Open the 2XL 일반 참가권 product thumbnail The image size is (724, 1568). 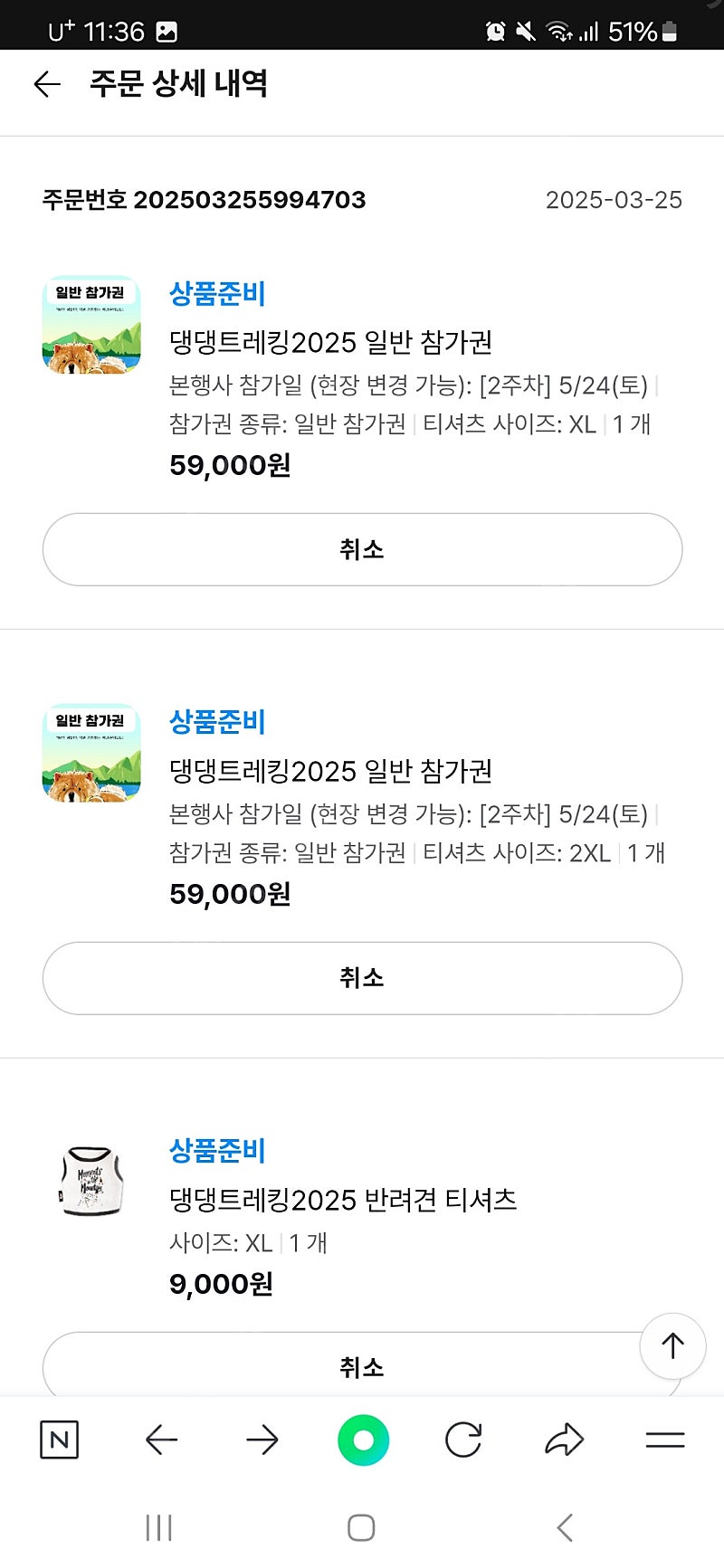point(91,753)
